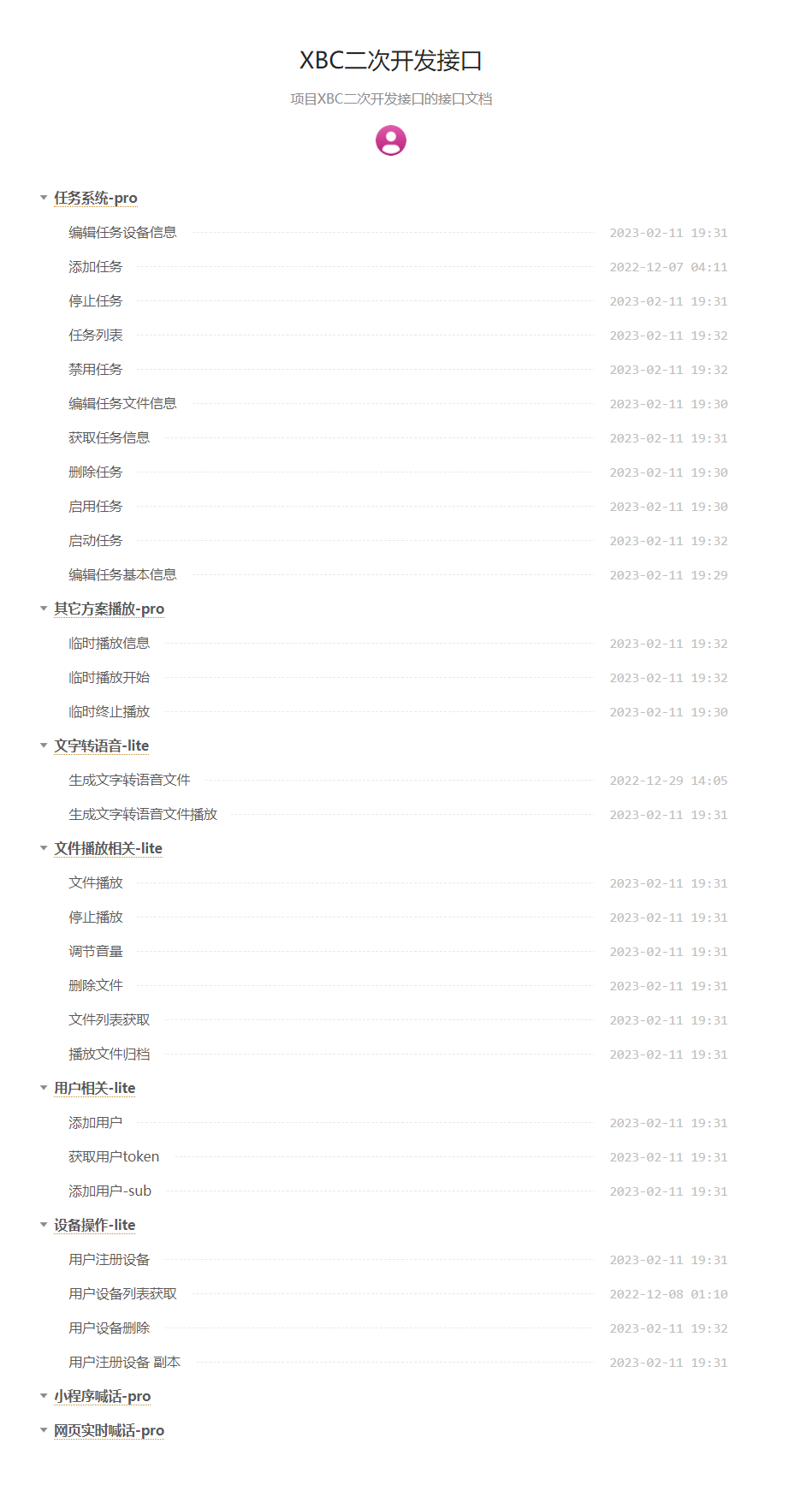Open 添加任务 interface page

click(95, 266)
